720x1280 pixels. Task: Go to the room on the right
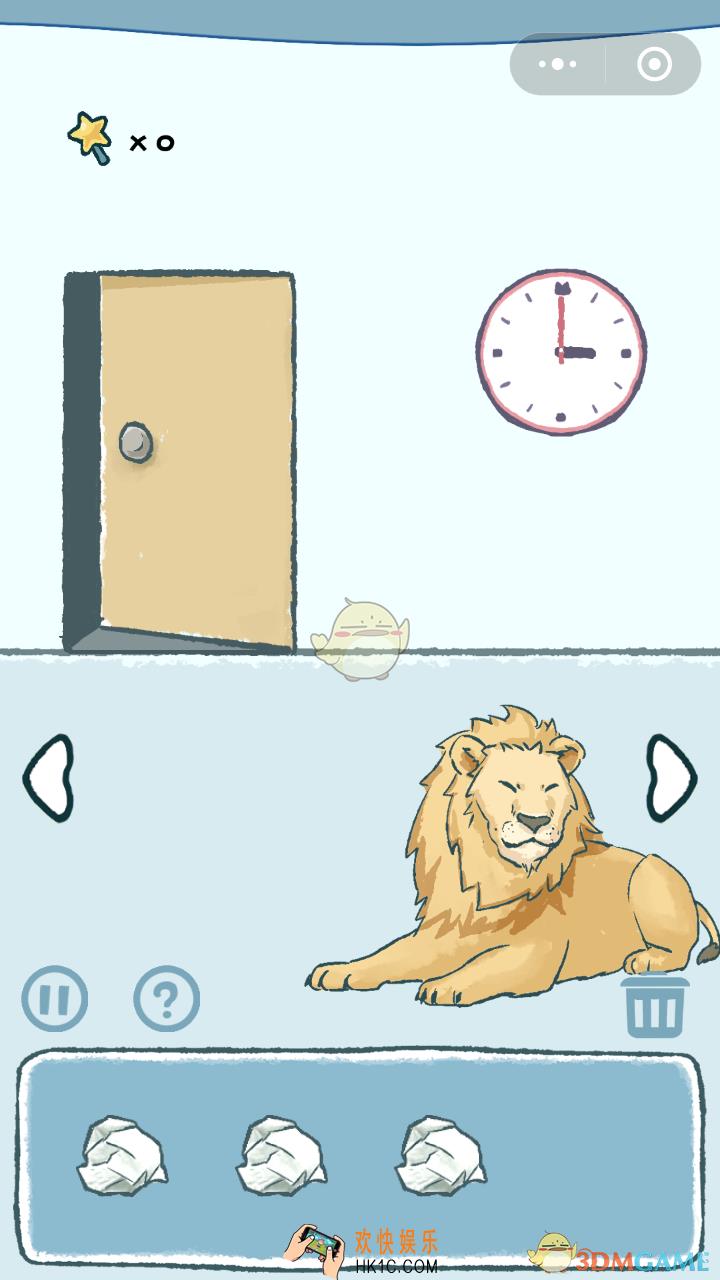[671, 778]
